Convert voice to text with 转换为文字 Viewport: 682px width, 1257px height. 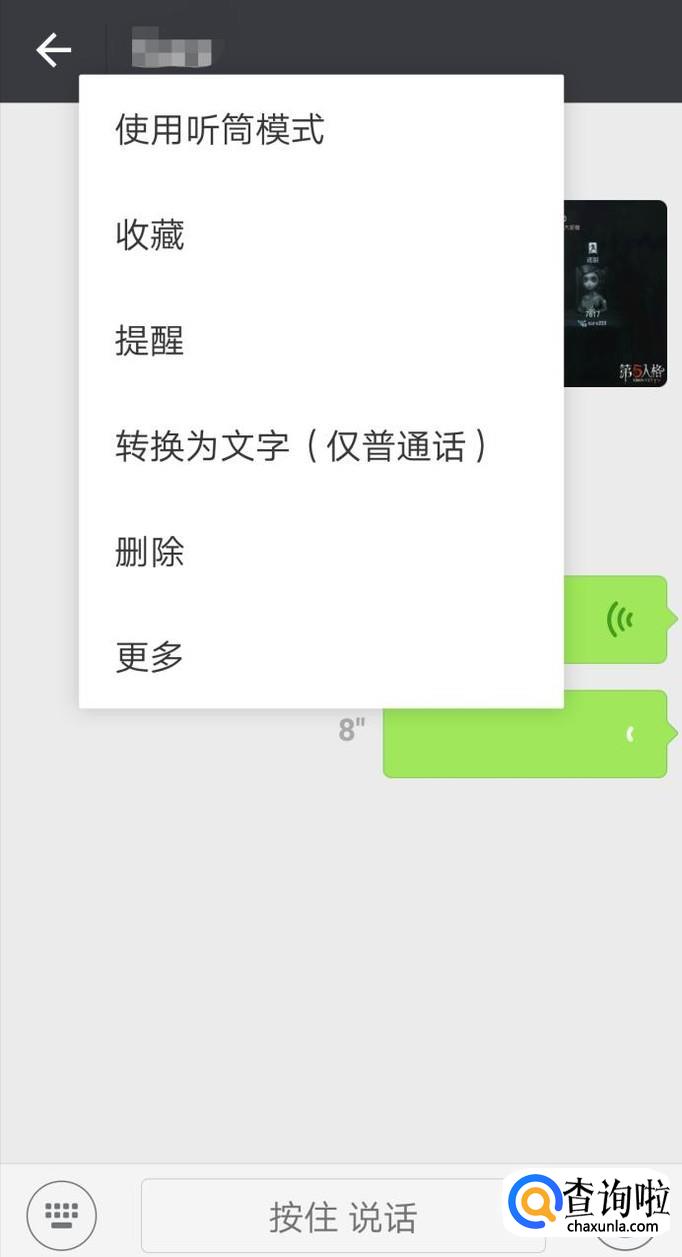[301, 446]
